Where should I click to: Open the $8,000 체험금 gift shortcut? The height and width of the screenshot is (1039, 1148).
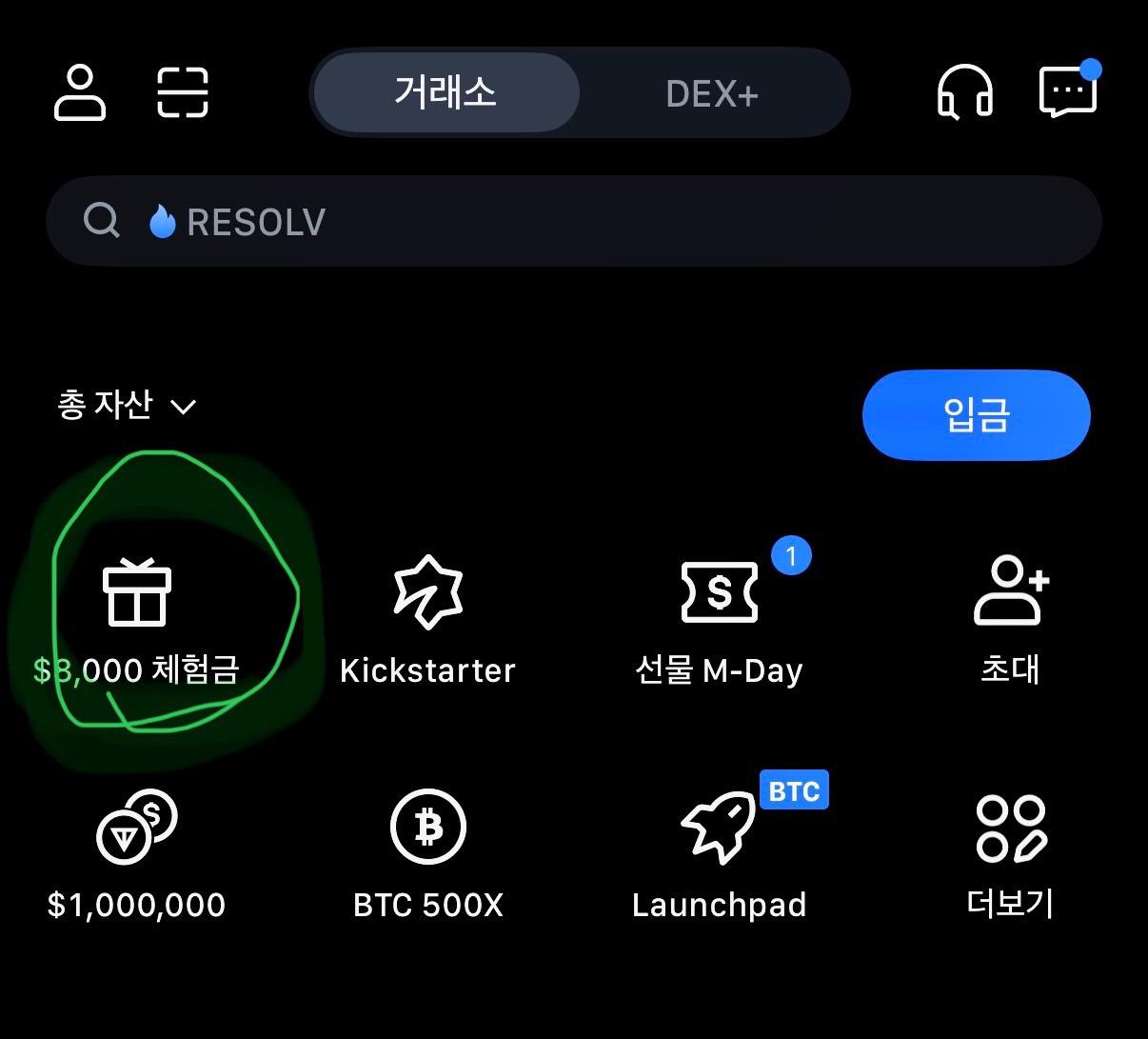(137, 619)
